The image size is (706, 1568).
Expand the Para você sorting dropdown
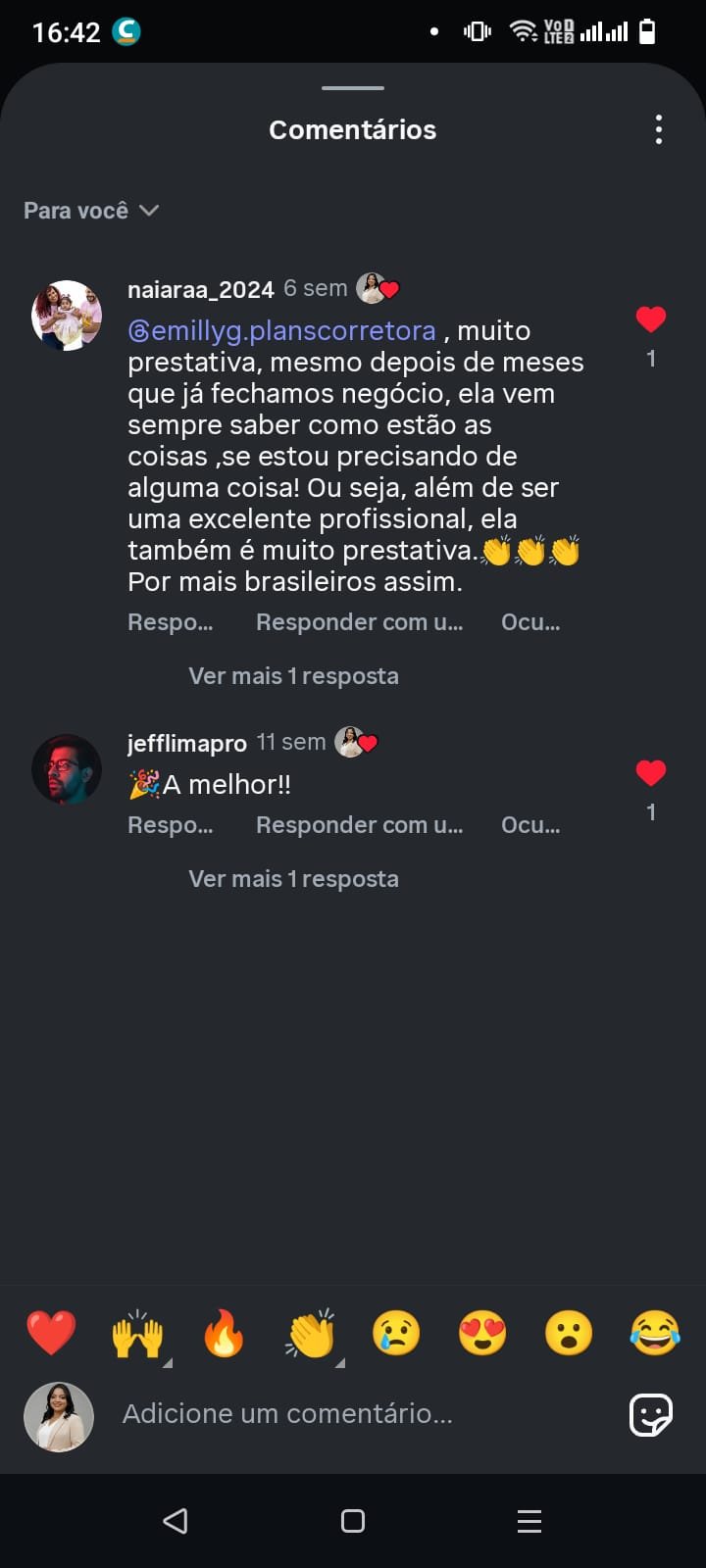91,211
